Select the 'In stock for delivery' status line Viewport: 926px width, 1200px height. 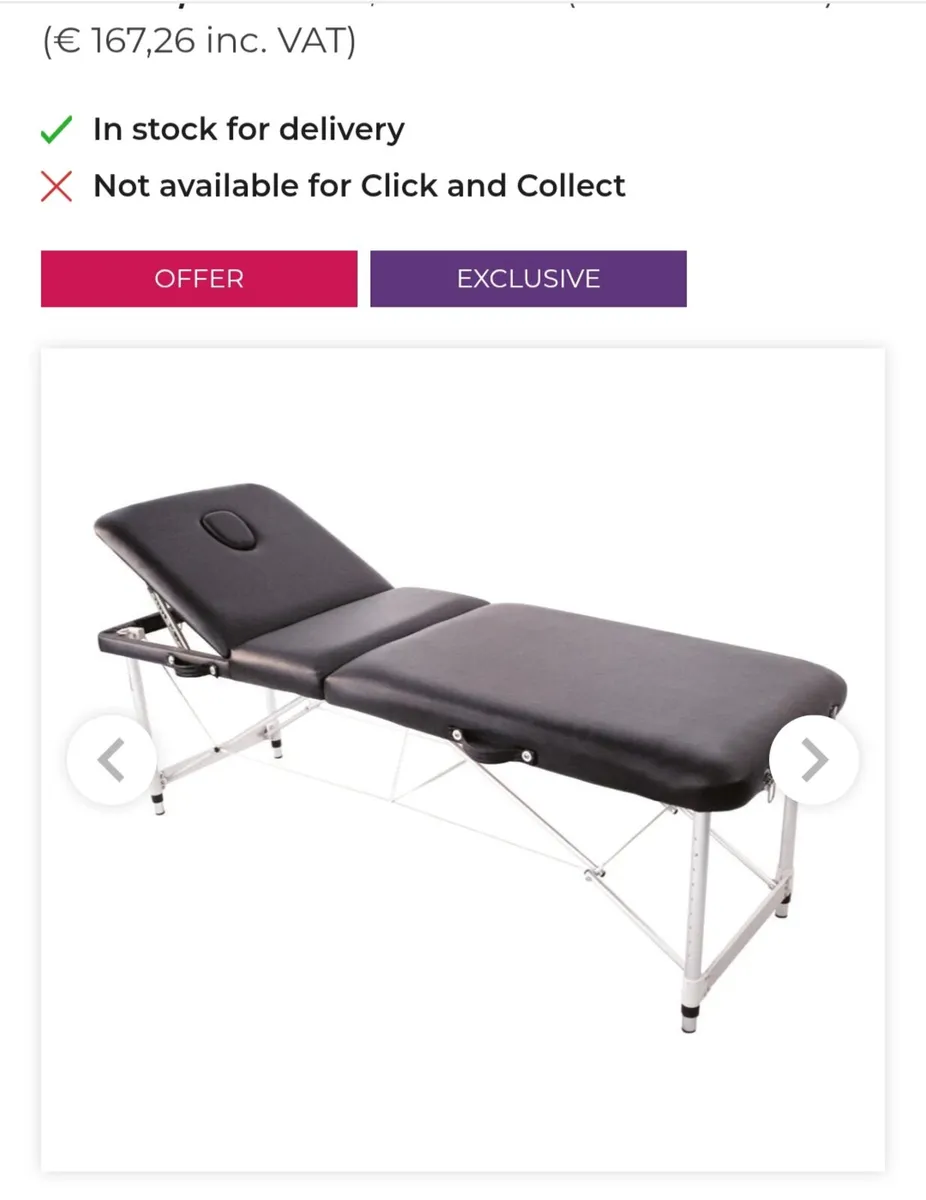[248, 128]
